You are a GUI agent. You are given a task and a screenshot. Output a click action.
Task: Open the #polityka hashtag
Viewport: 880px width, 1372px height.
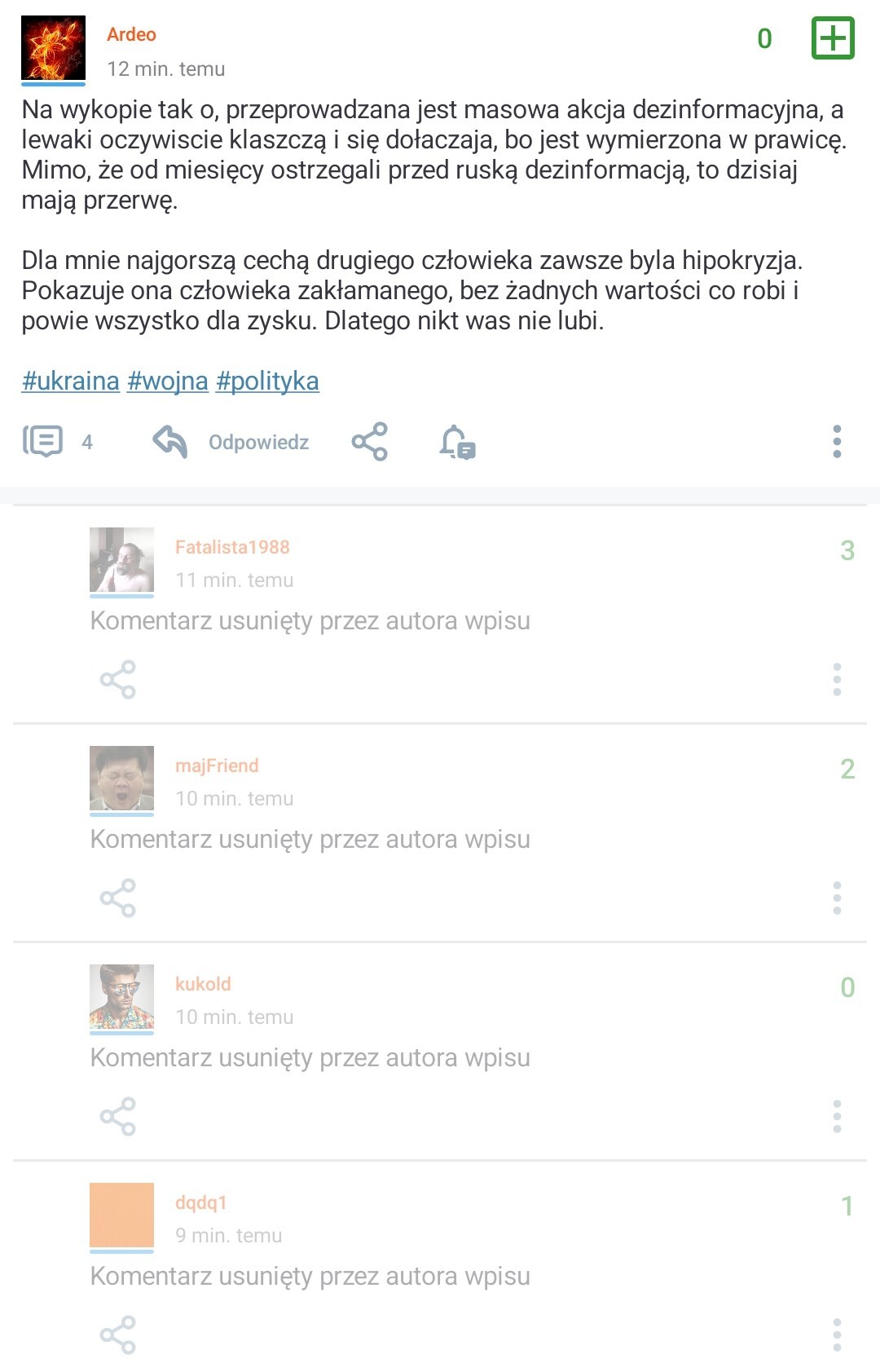tap(267, 381)
